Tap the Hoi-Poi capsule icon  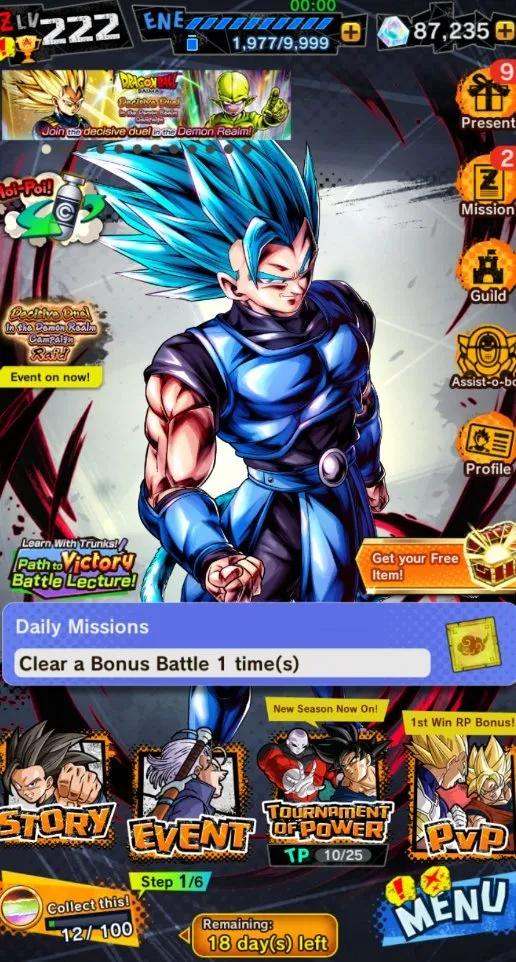(x=52, y=206)
